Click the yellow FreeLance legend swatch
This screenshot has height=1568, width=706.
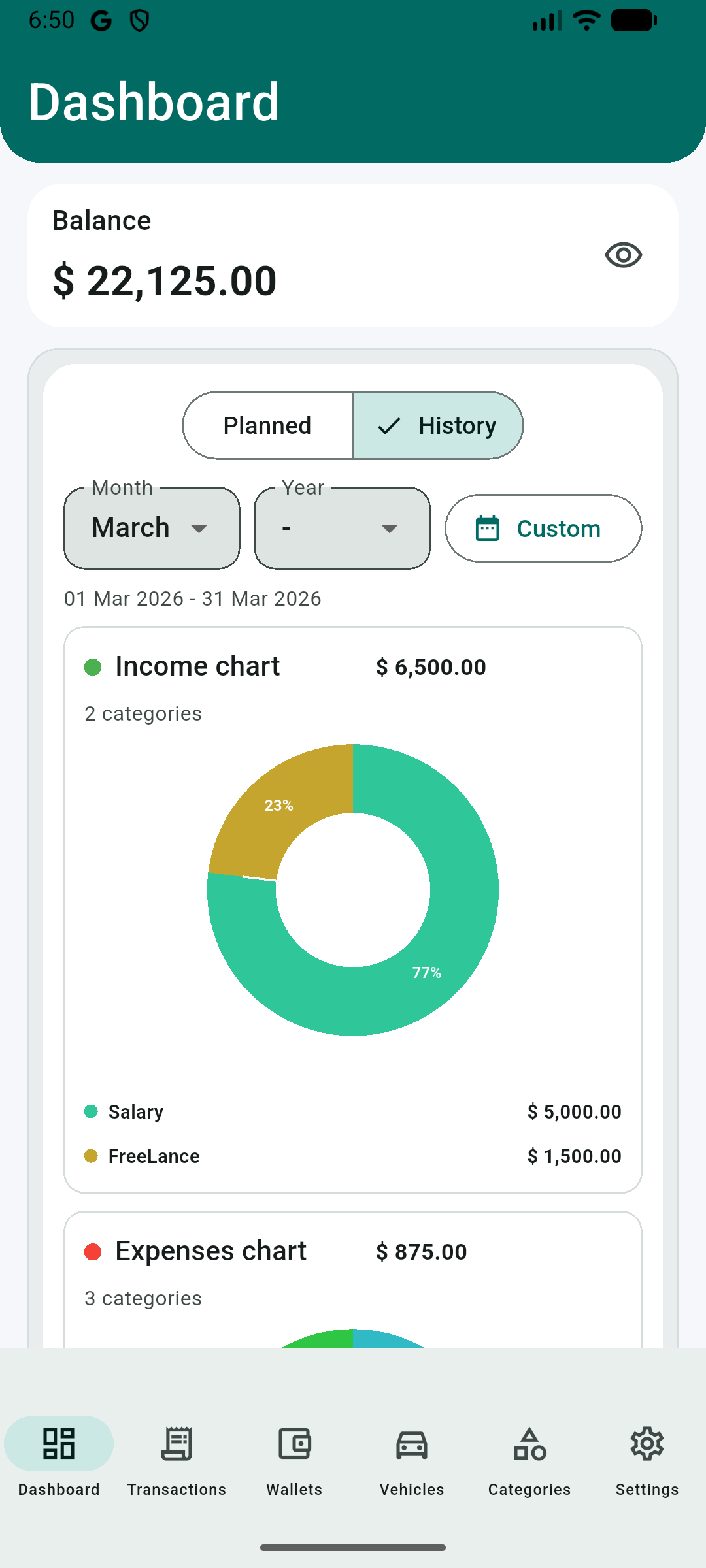coord(92,1156)
